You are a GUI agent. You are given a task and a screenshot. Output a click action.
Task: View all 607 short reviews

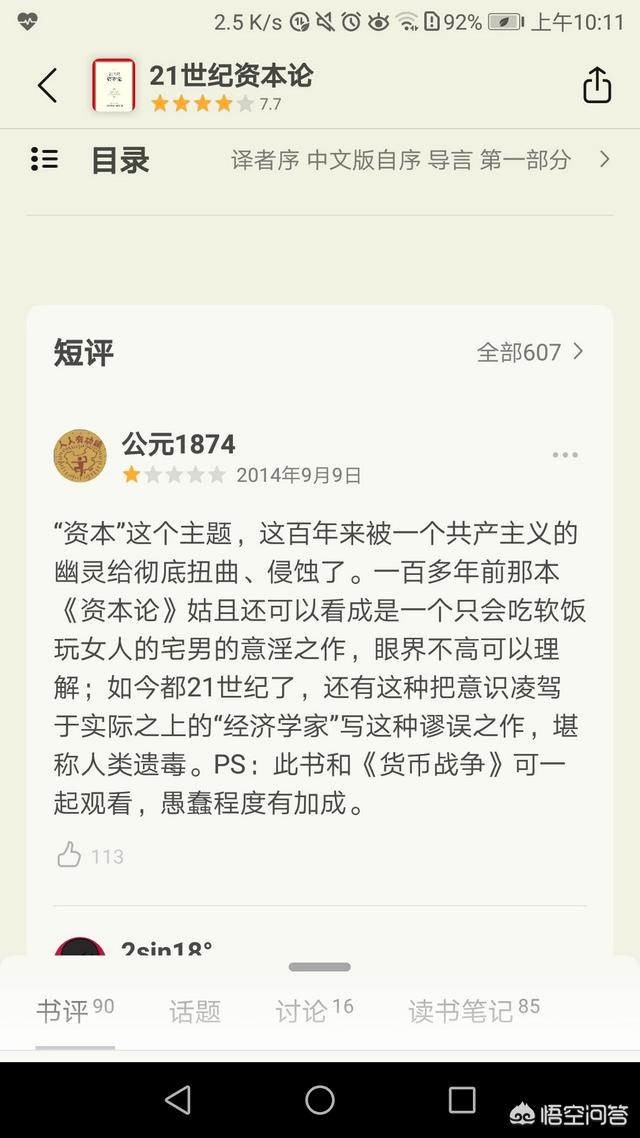[530, 352]
